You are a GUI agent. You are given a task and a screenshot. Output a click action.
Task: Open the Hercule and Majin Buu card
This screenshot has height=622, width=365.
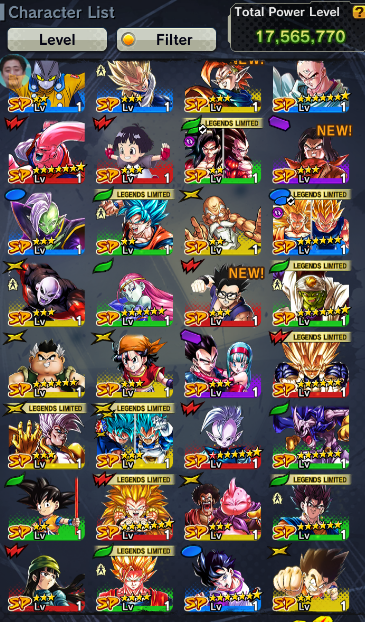pos(223,510)
